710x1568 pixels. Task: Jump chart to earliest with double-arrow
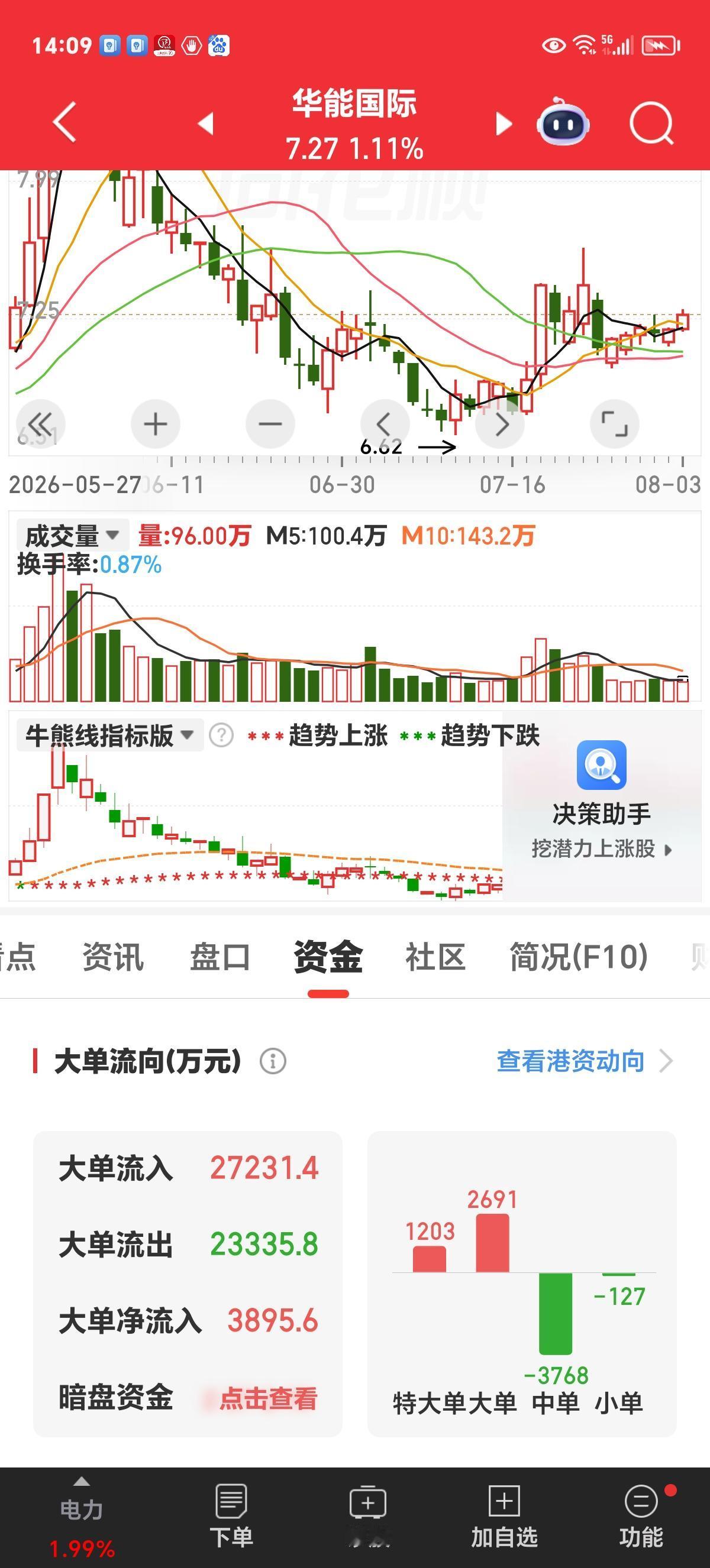coord(40,424)
